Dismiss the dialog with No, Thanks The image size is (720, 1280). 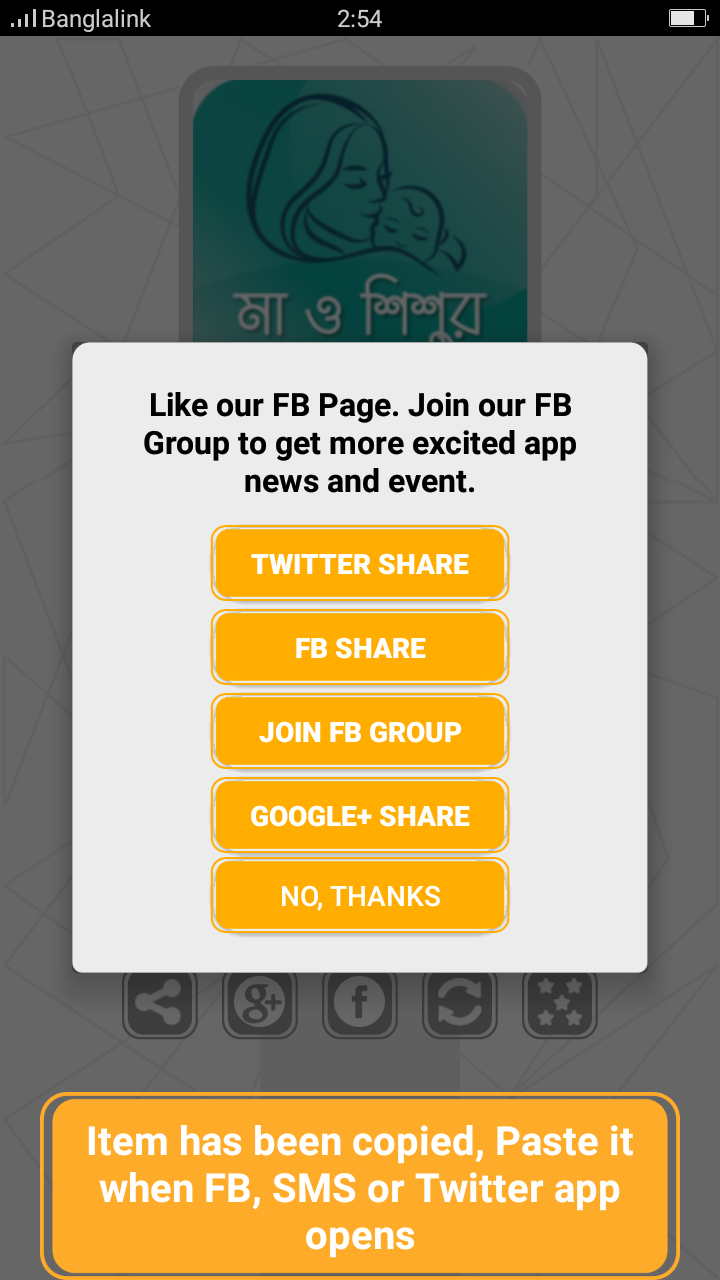click(x=360, y=896)
